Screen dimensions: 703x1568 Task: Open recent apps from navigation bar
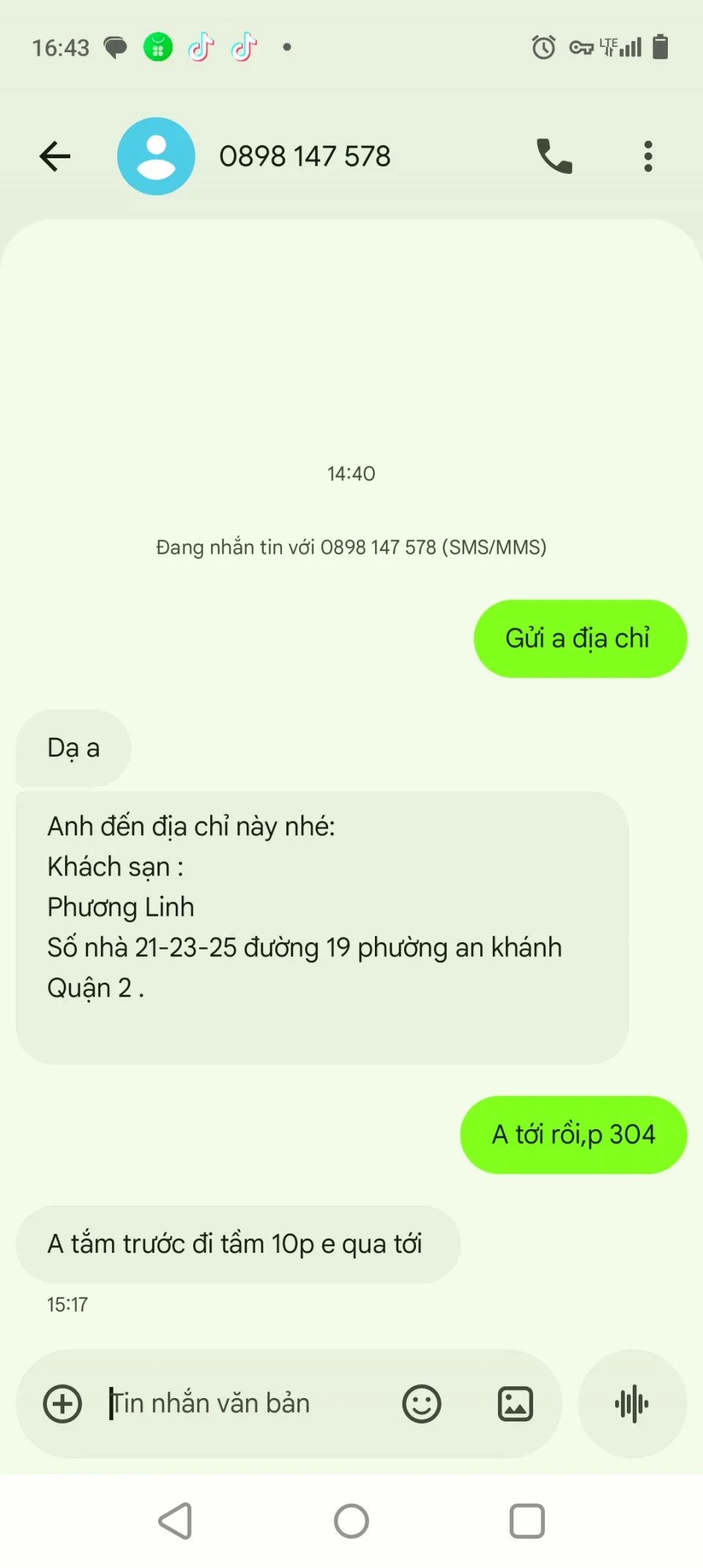527,1521
